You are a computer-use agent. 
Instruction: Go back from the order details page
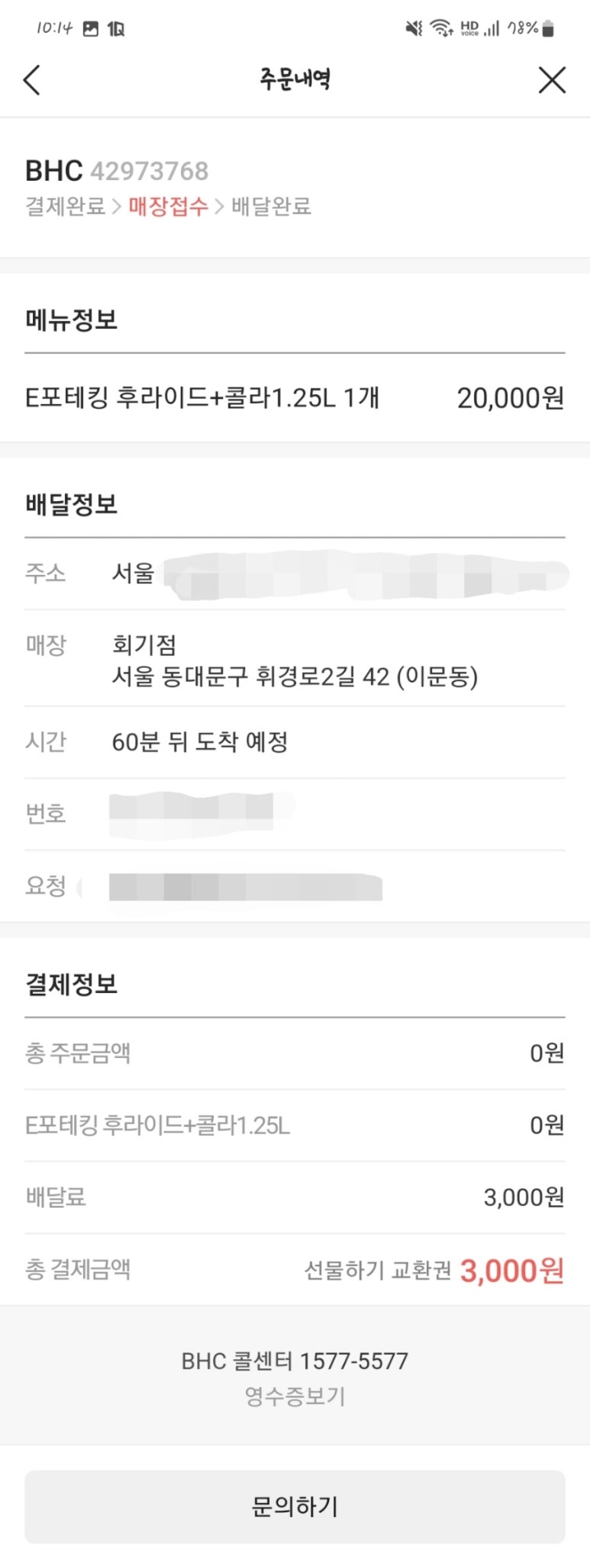[31, 79]
